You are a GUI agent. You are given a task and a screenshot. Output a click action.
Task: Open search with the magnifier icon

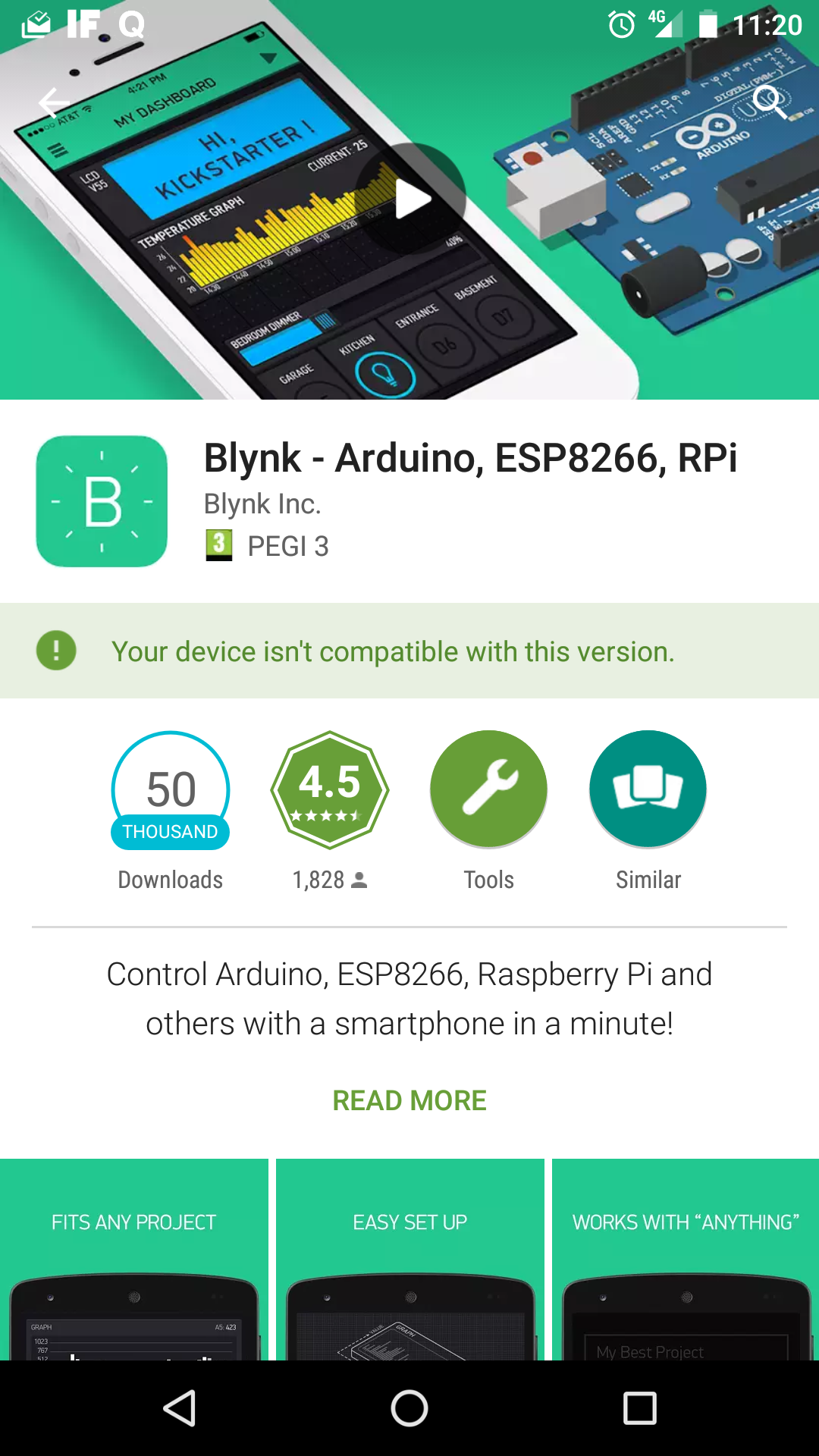pos(768,101)
